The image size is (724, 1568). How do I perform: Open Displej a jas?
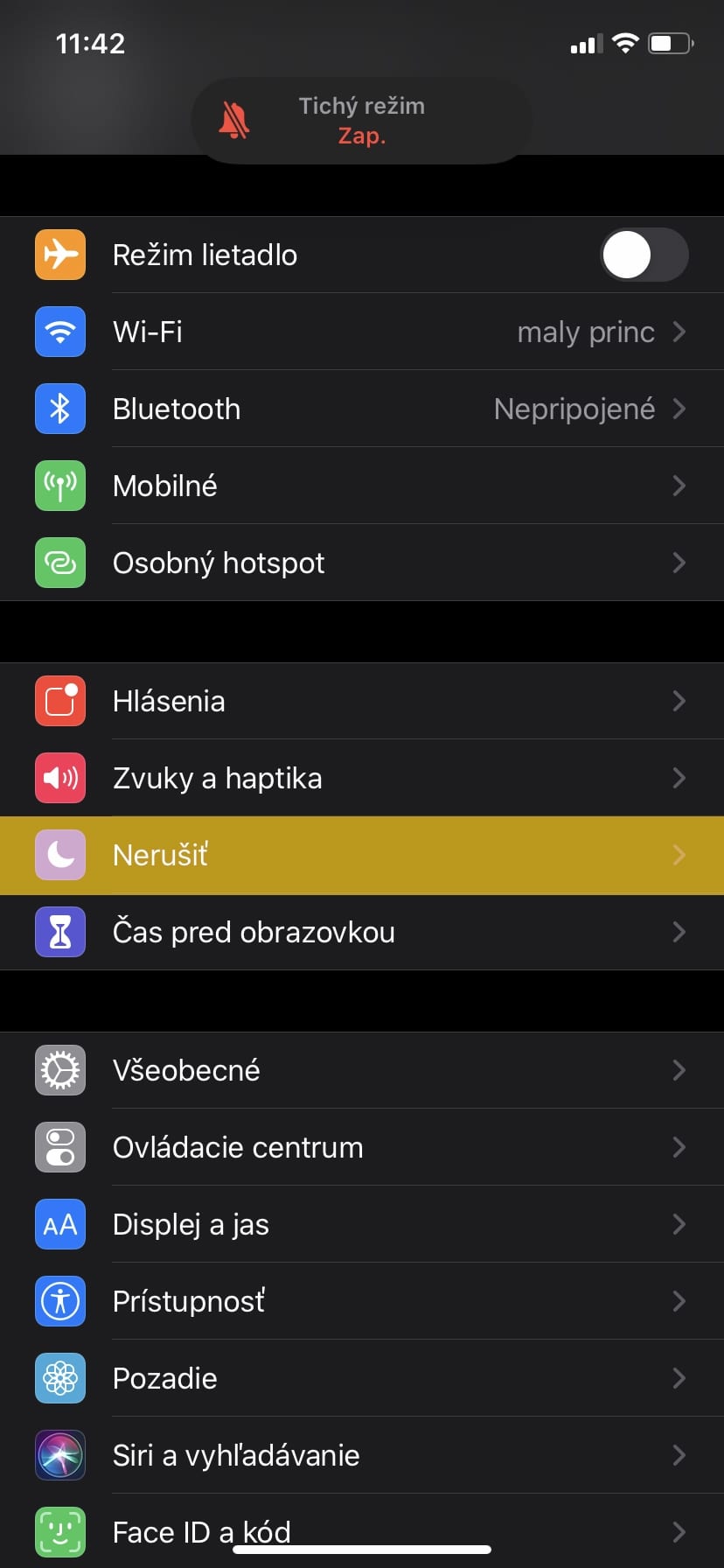pos(362,1224)
